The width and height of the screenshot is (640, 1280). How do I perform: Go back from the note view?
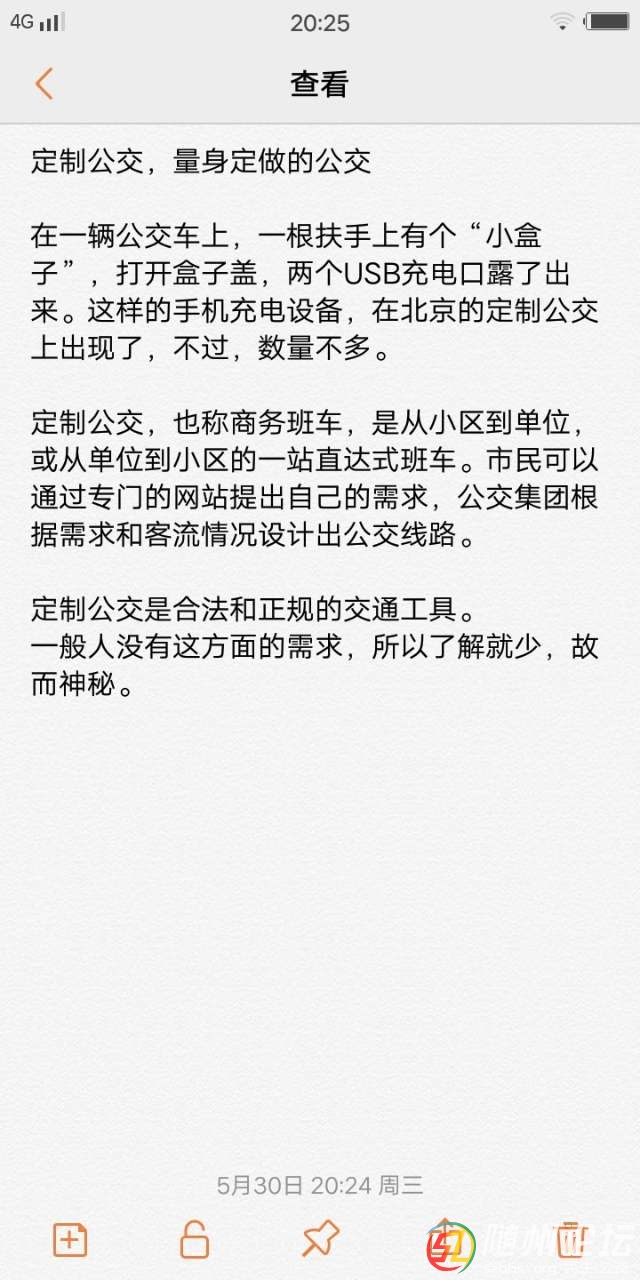(x=43, y=84)
